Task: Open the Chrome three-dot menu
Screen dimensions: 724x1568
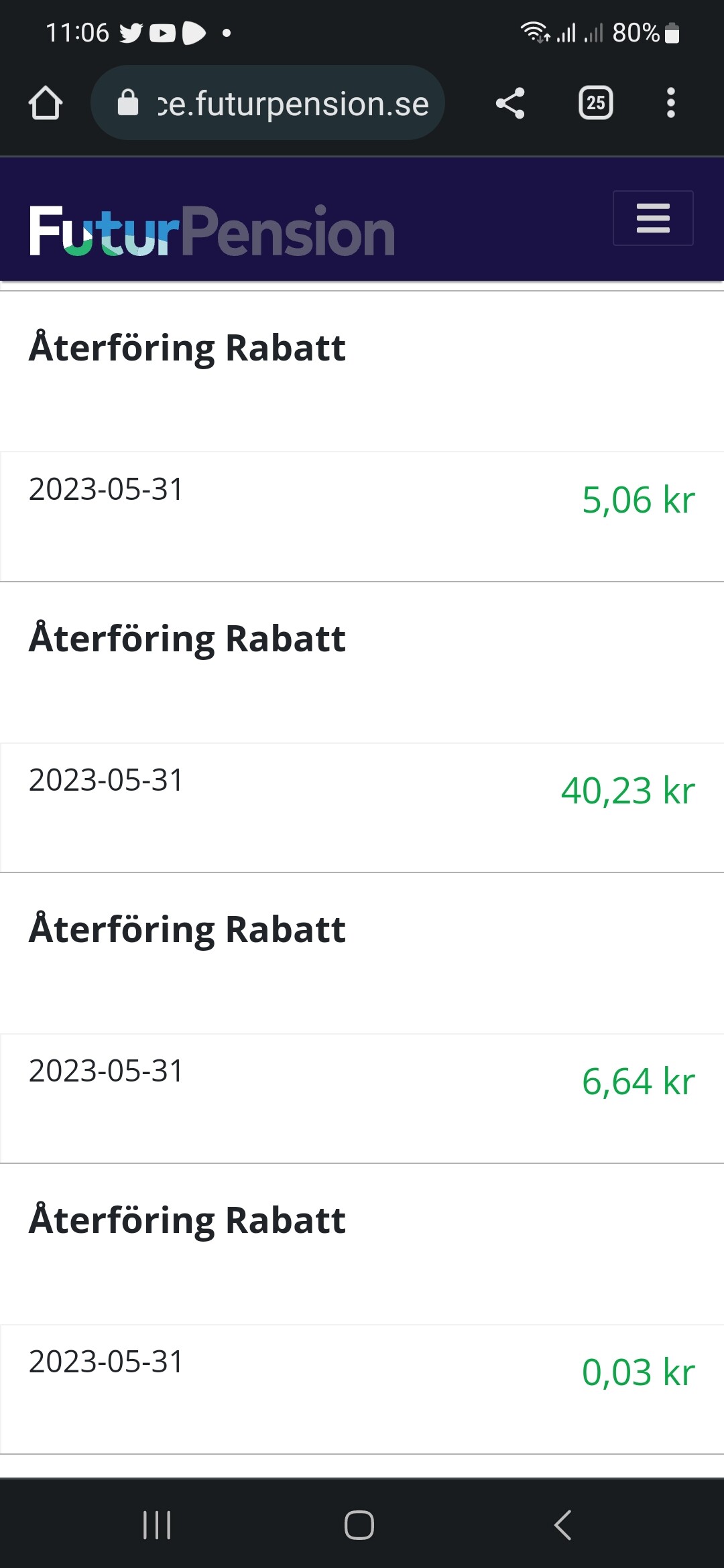Action: 670,103
